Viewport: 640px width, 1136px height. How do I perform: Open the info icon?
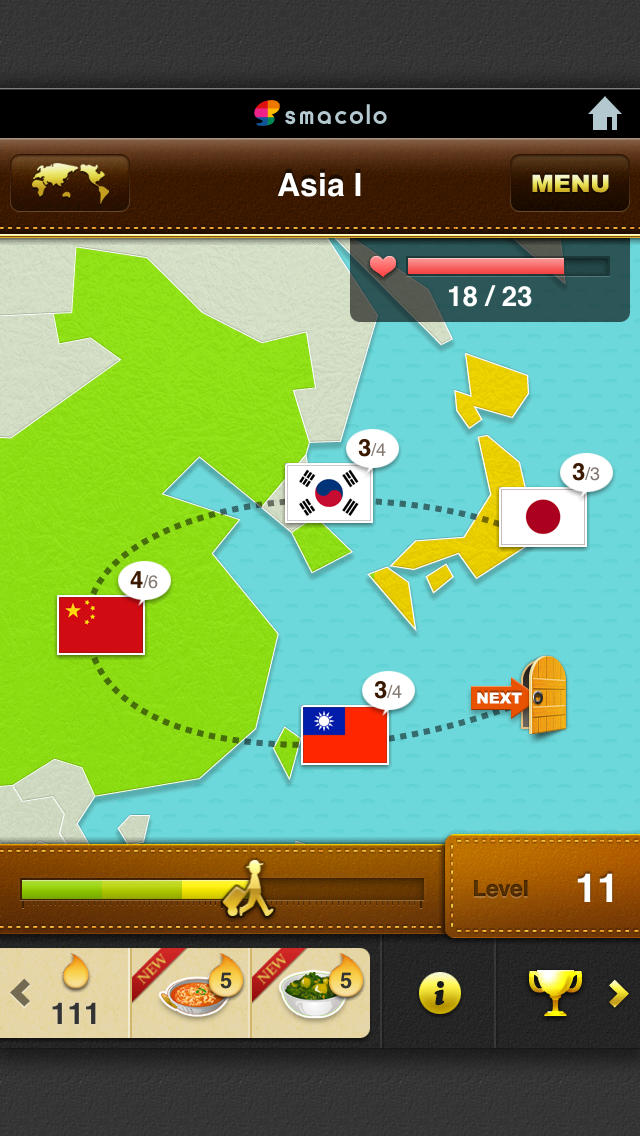[x=439, y=993]
